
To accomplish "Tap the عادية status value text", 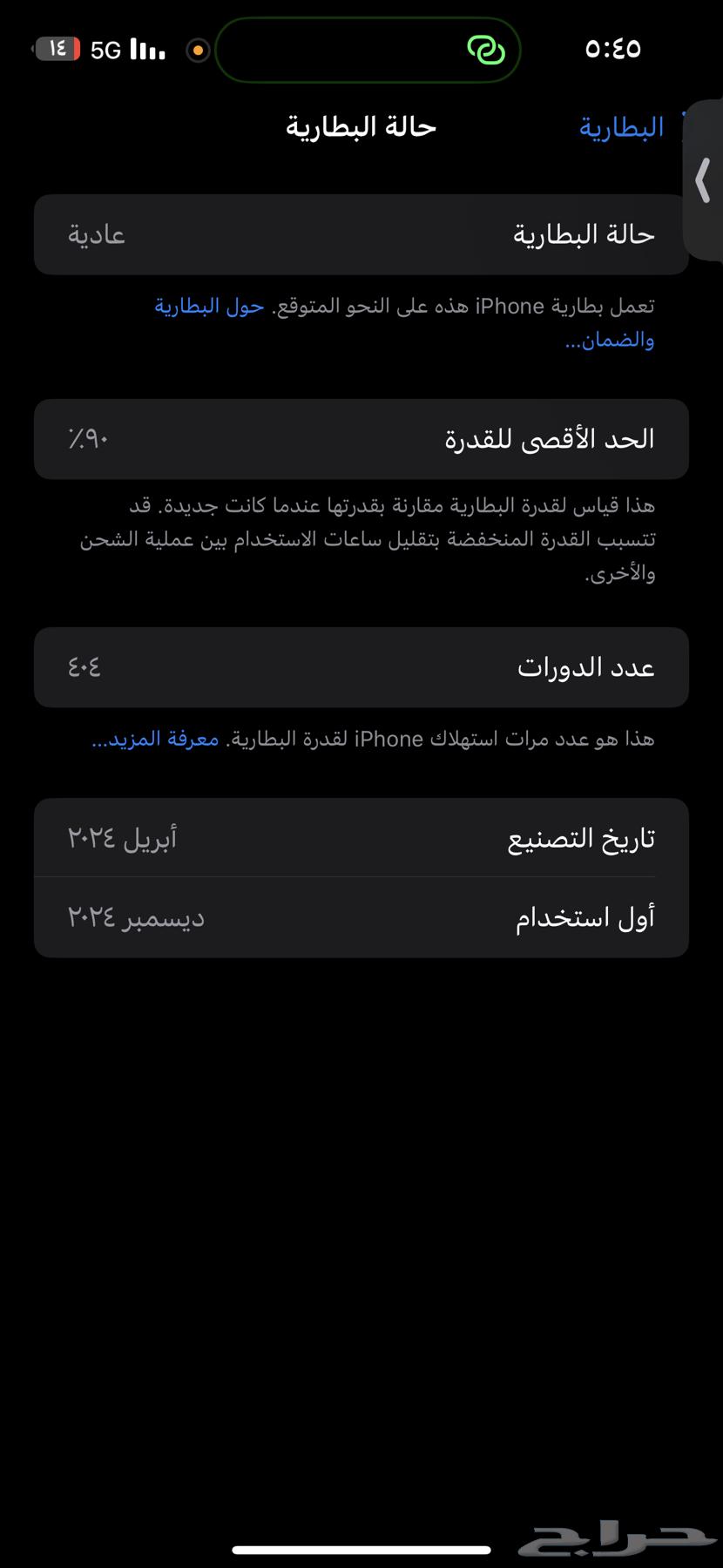I will coord(96,233).
